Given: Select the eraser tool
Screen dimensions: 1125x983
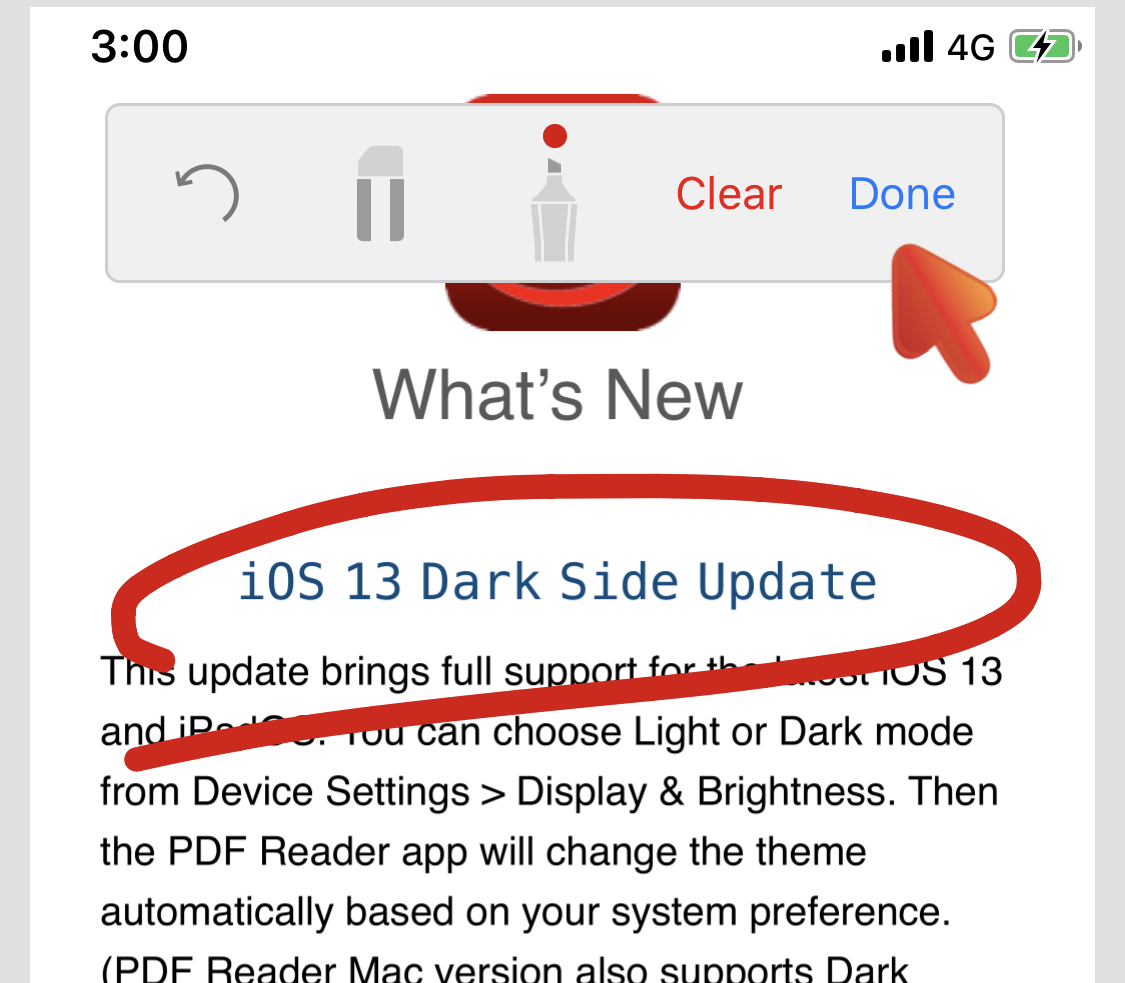Looking at the screenshot, I should click(381, 194).
